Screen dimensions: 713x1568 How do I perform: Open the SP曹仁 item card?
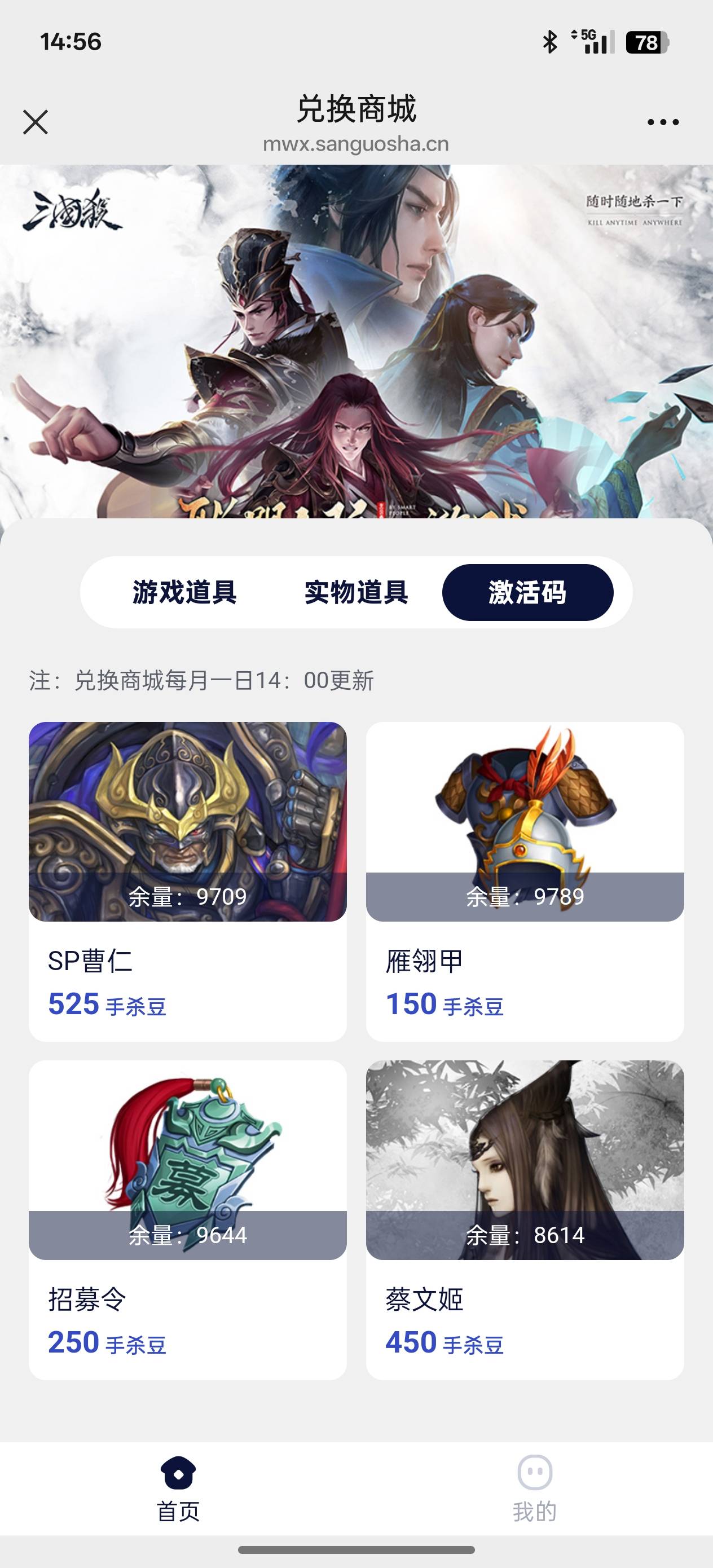pyautogui.click(x=187, y=881)
